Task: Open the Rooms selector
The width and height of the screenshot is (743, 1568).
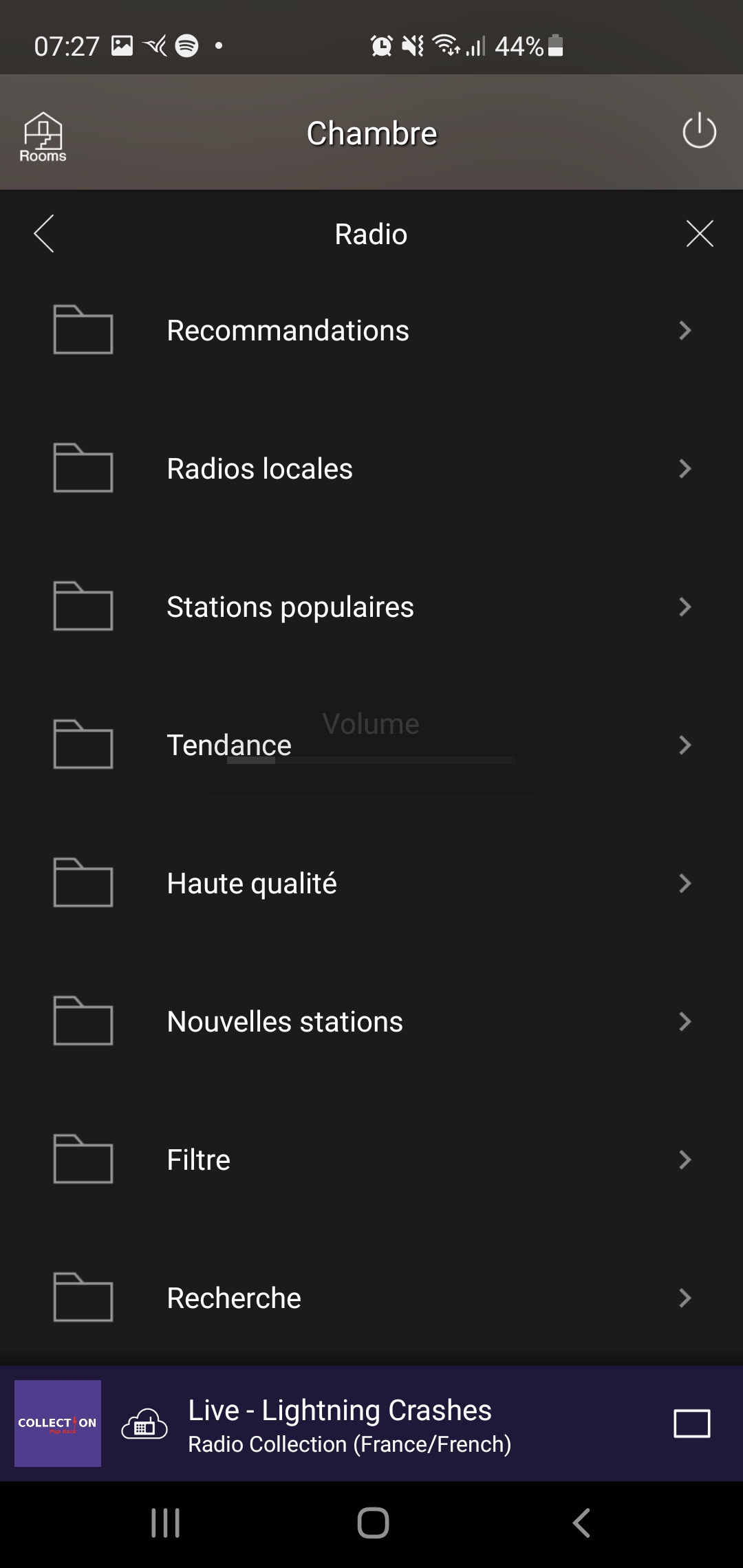Action: tap(43, 136)
